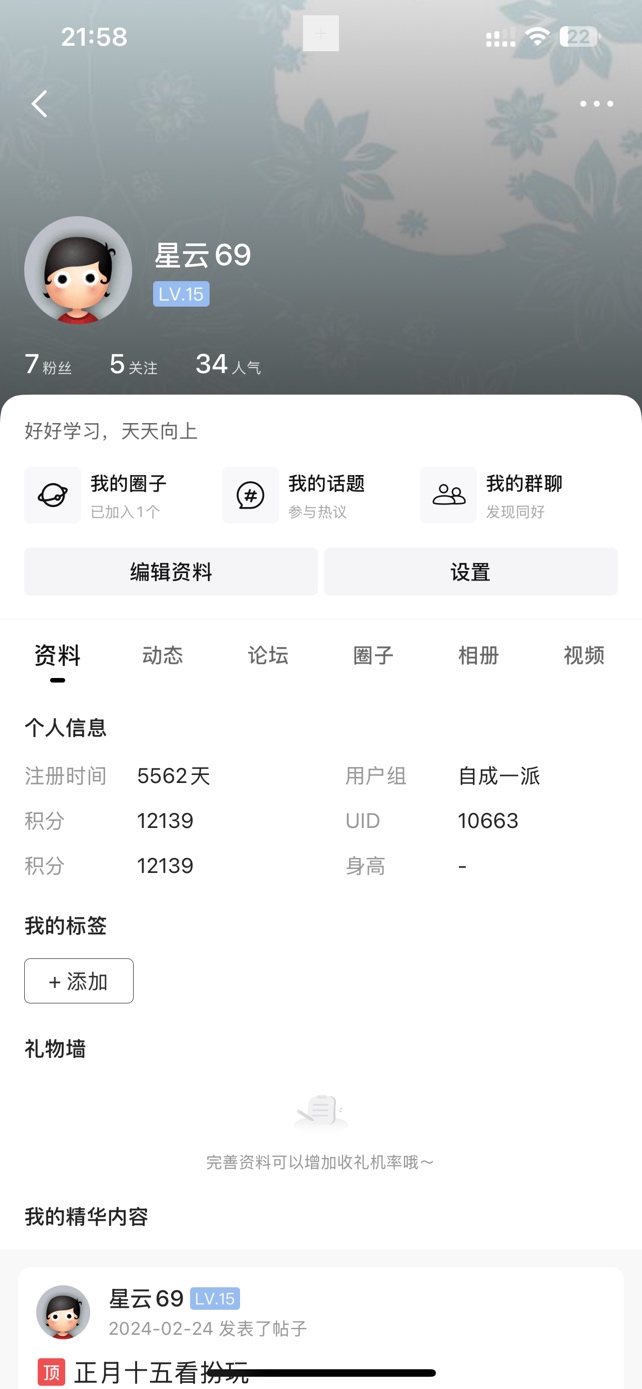View the 7 粉丝 followers list
The width and height of the screenshot is (642, 1389).
click(x=48, y=365)
